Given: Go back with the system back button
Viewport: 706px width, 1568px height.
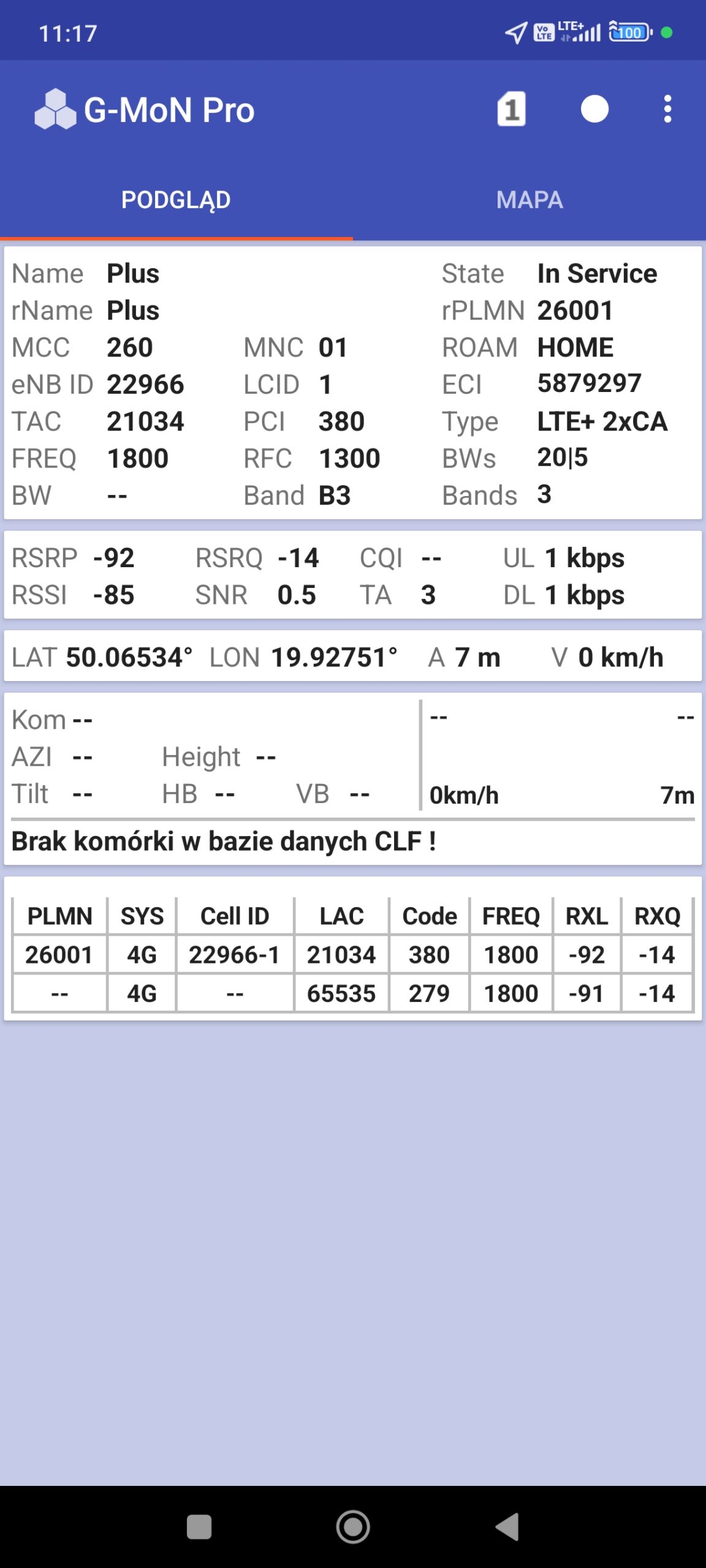Looking at the screenshot, I should coord(507,1526).
